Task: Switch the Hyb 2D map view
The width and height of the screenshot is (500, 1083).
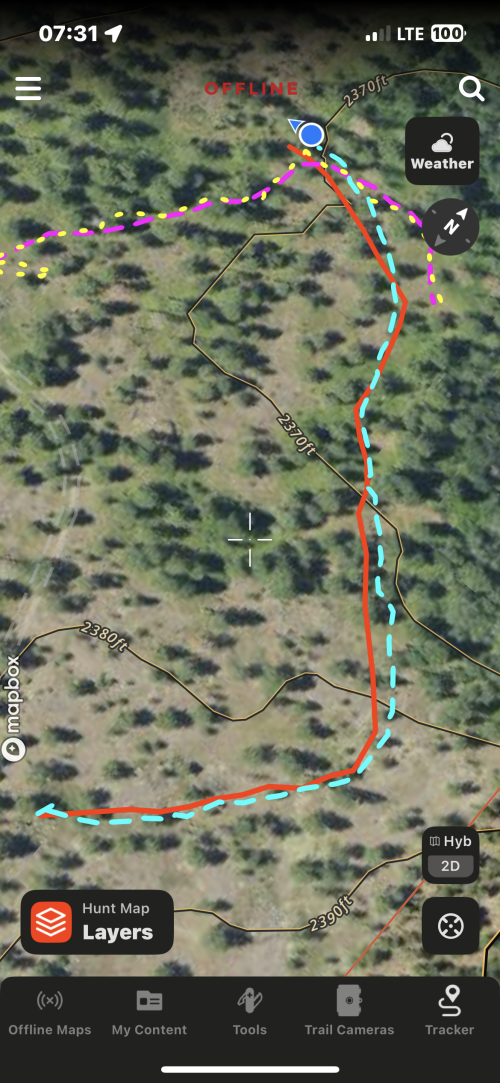Action: tap(450, 855)
